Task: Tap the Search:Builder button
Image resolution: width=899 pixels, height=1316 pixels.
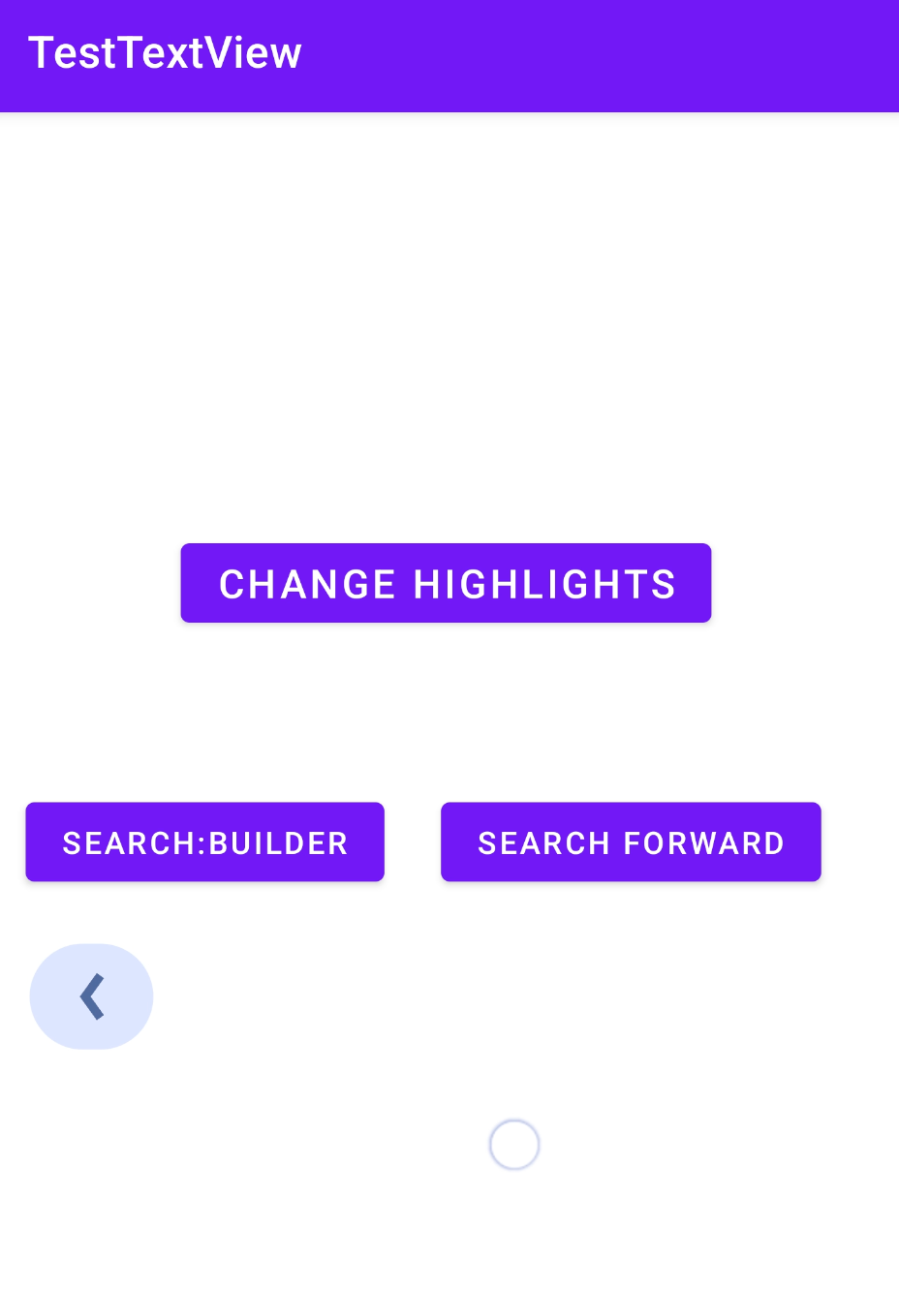Action: pyautogui.click(x=204, y=842)
